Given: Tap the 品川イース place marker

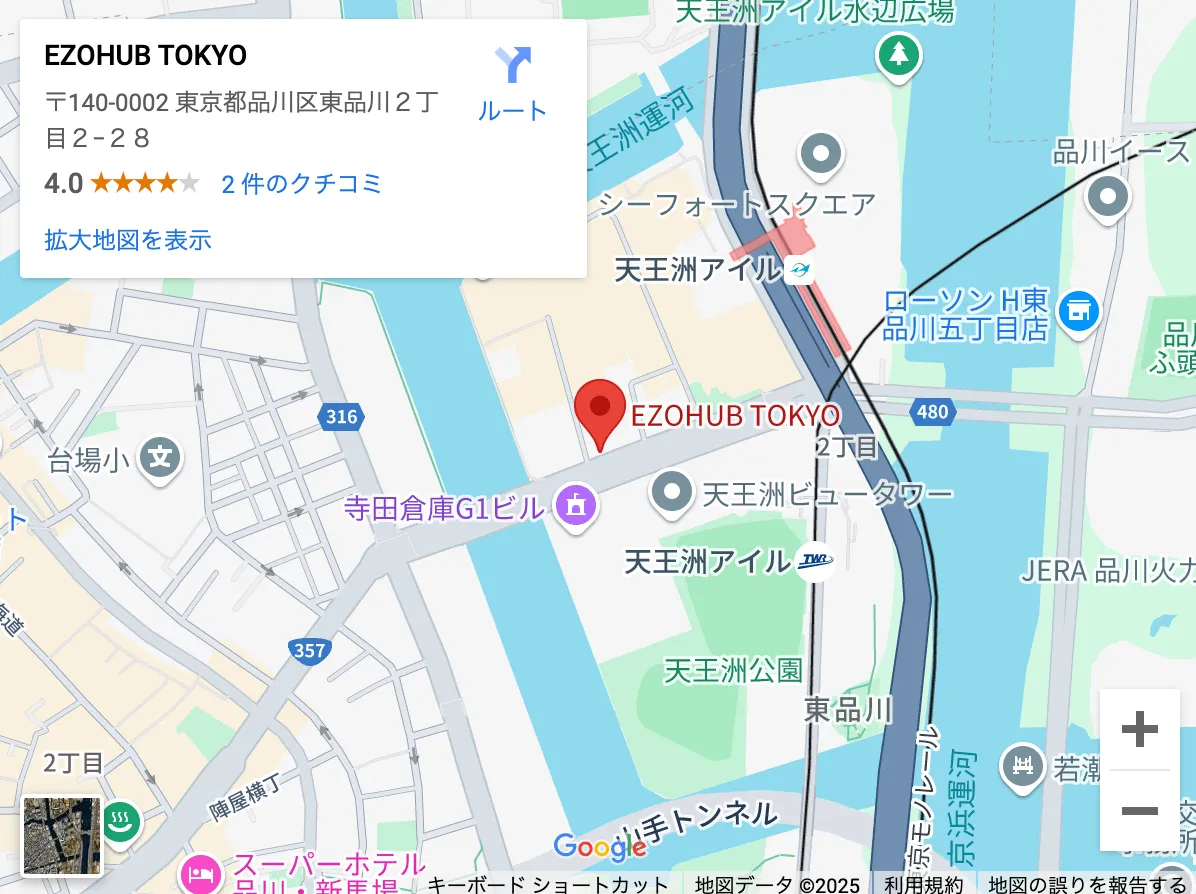Looking at the screenshot, I should [1107, 196].
